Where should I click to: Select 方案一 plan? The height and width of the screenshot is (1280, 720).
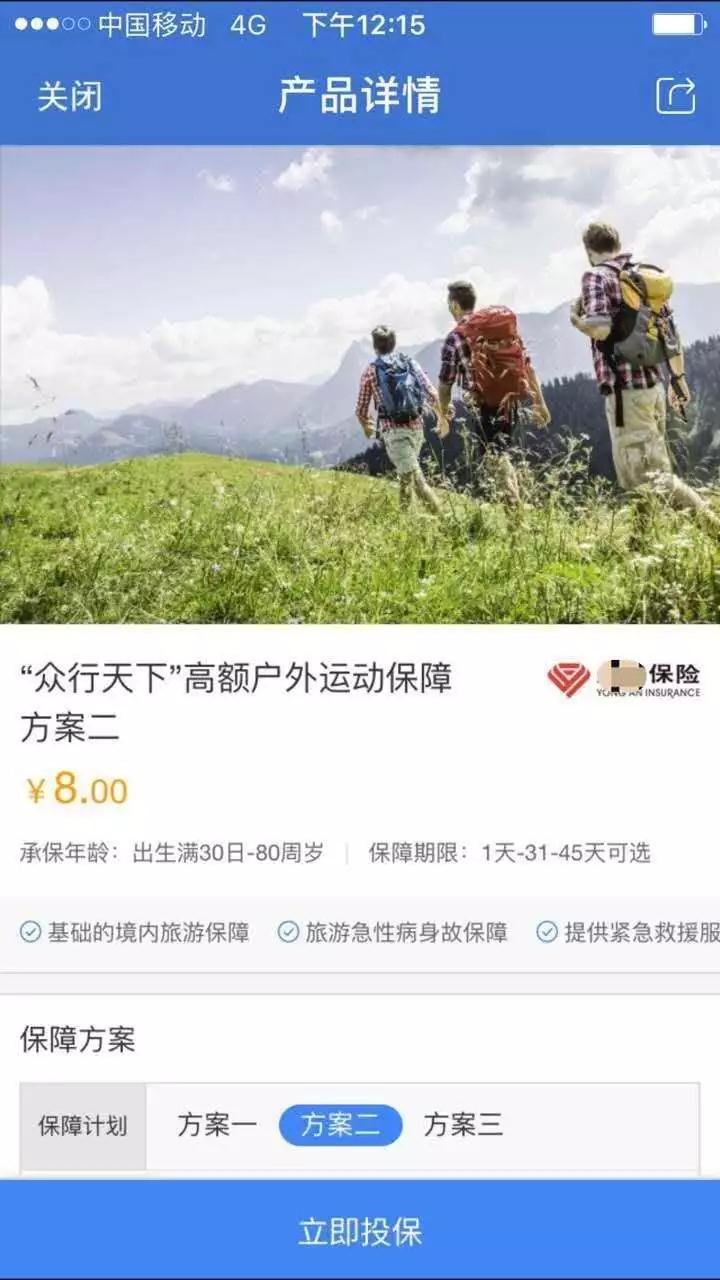[x=217, y=1125]
